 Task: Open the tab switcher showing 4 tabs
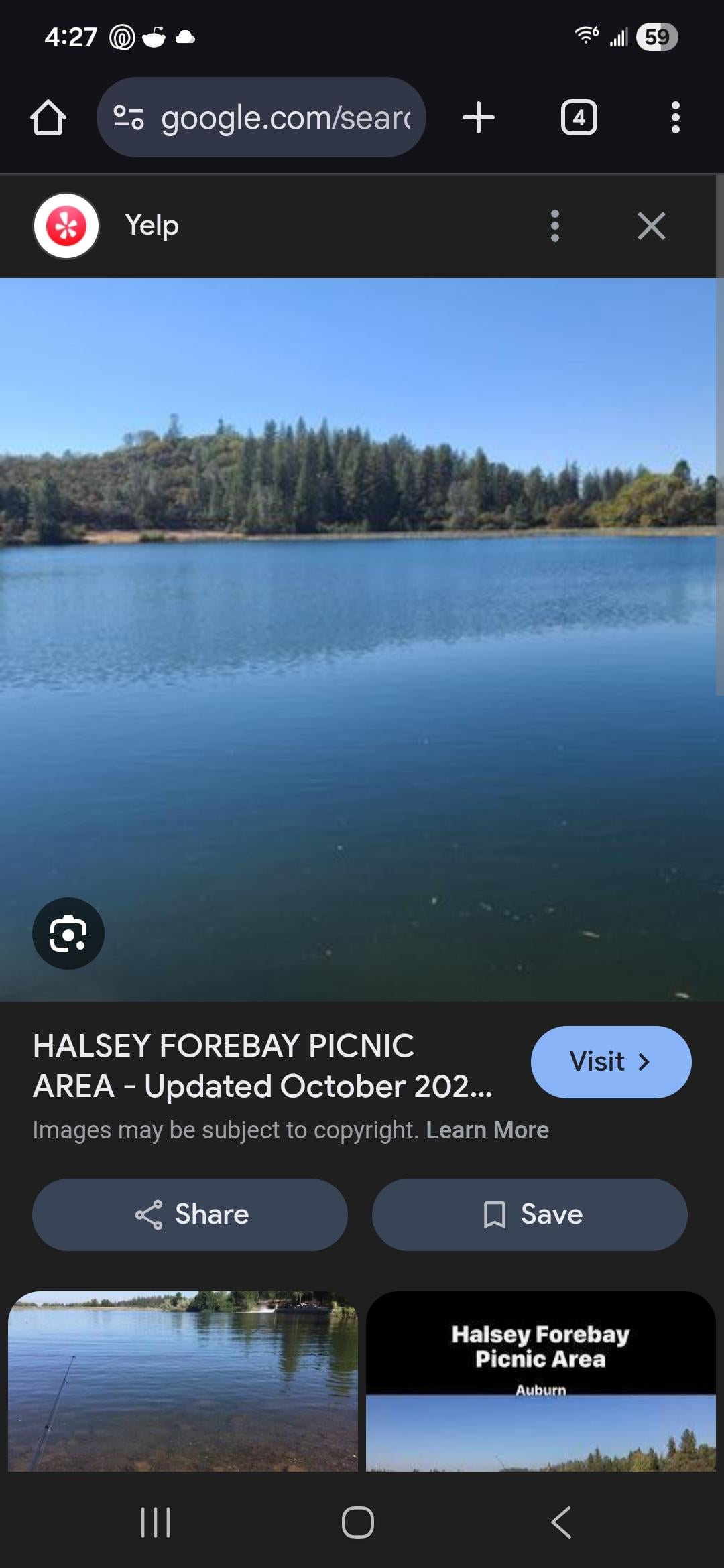[579, 118]
